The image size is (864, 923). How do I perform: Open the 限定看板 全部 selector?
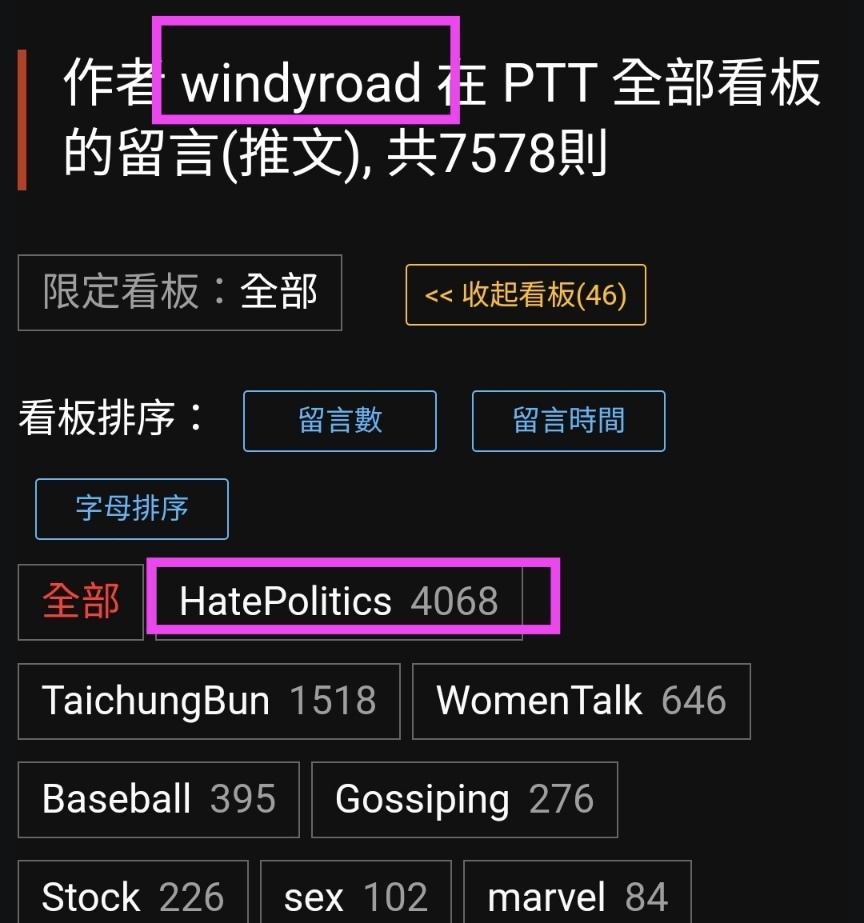click(x=180, y=293)
